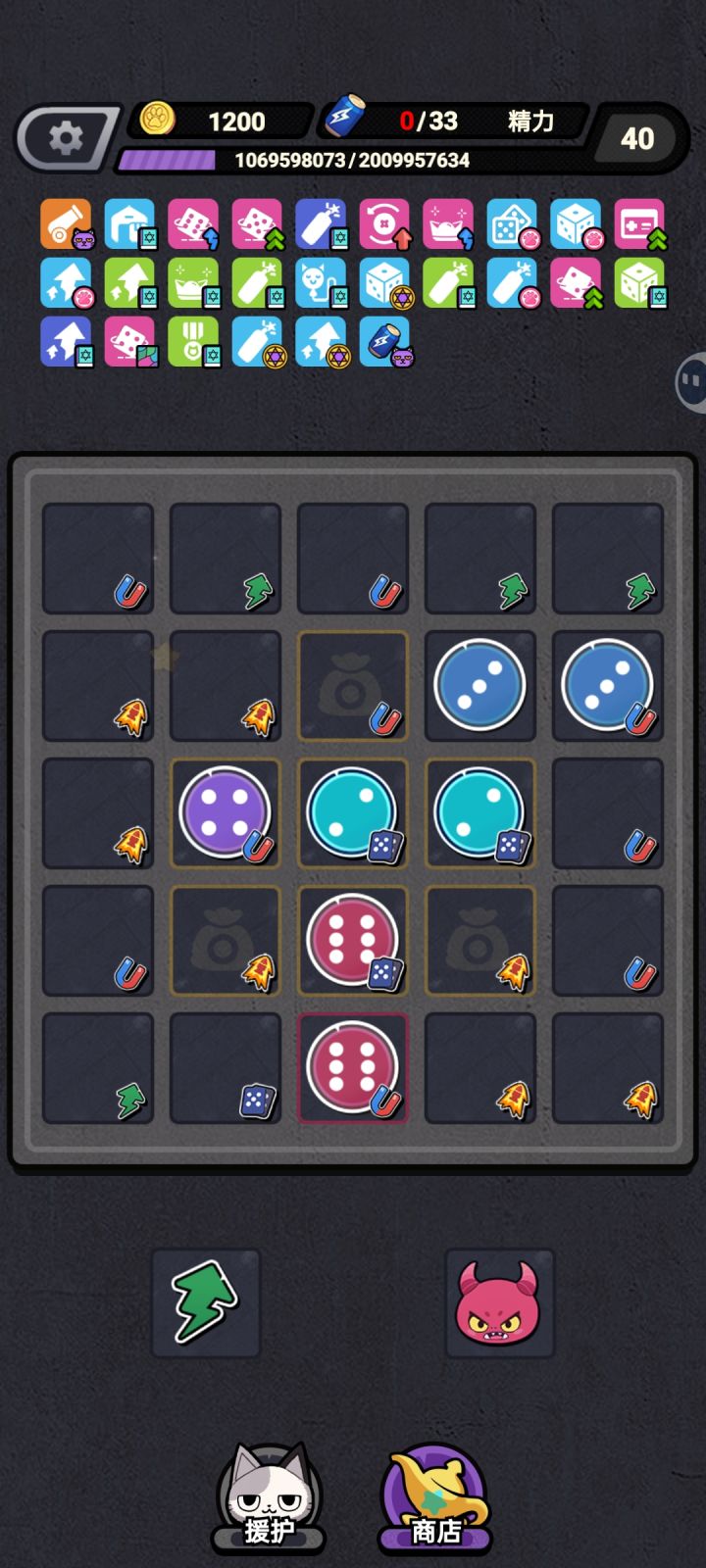Select the pink domino buff icon
Screen dimensions: 706x1568
192,223
